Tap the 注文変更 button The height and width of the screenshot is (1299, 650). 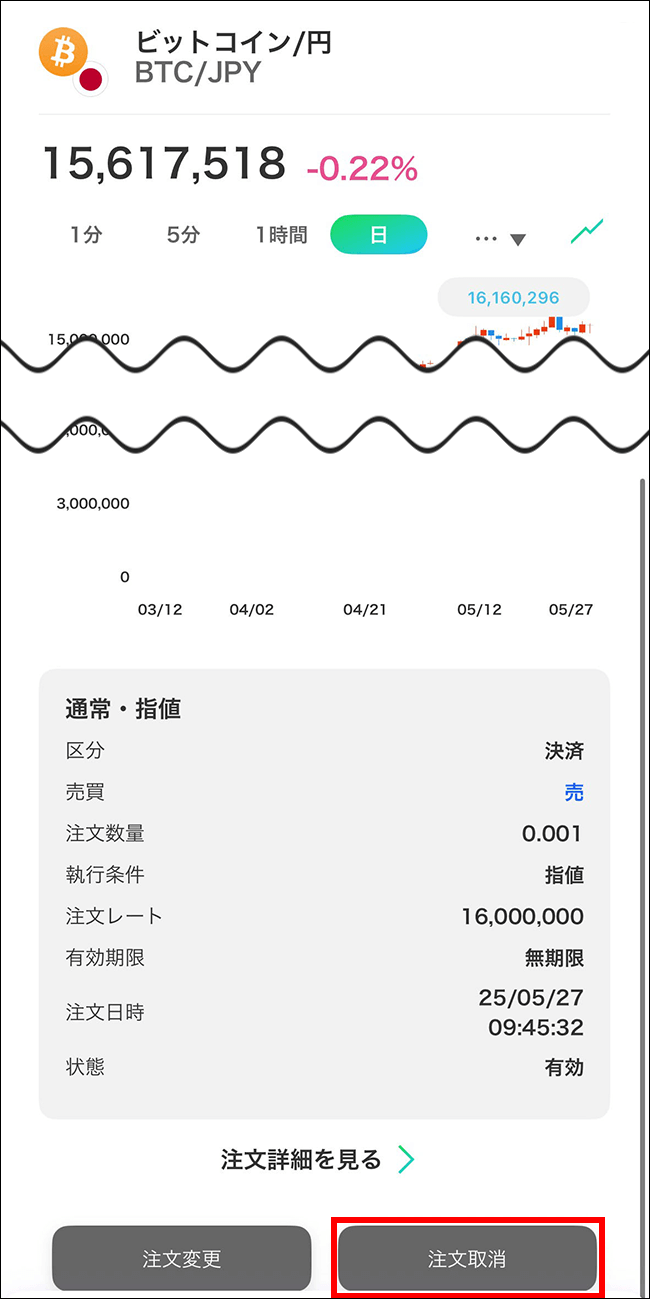pos(182,1259)
